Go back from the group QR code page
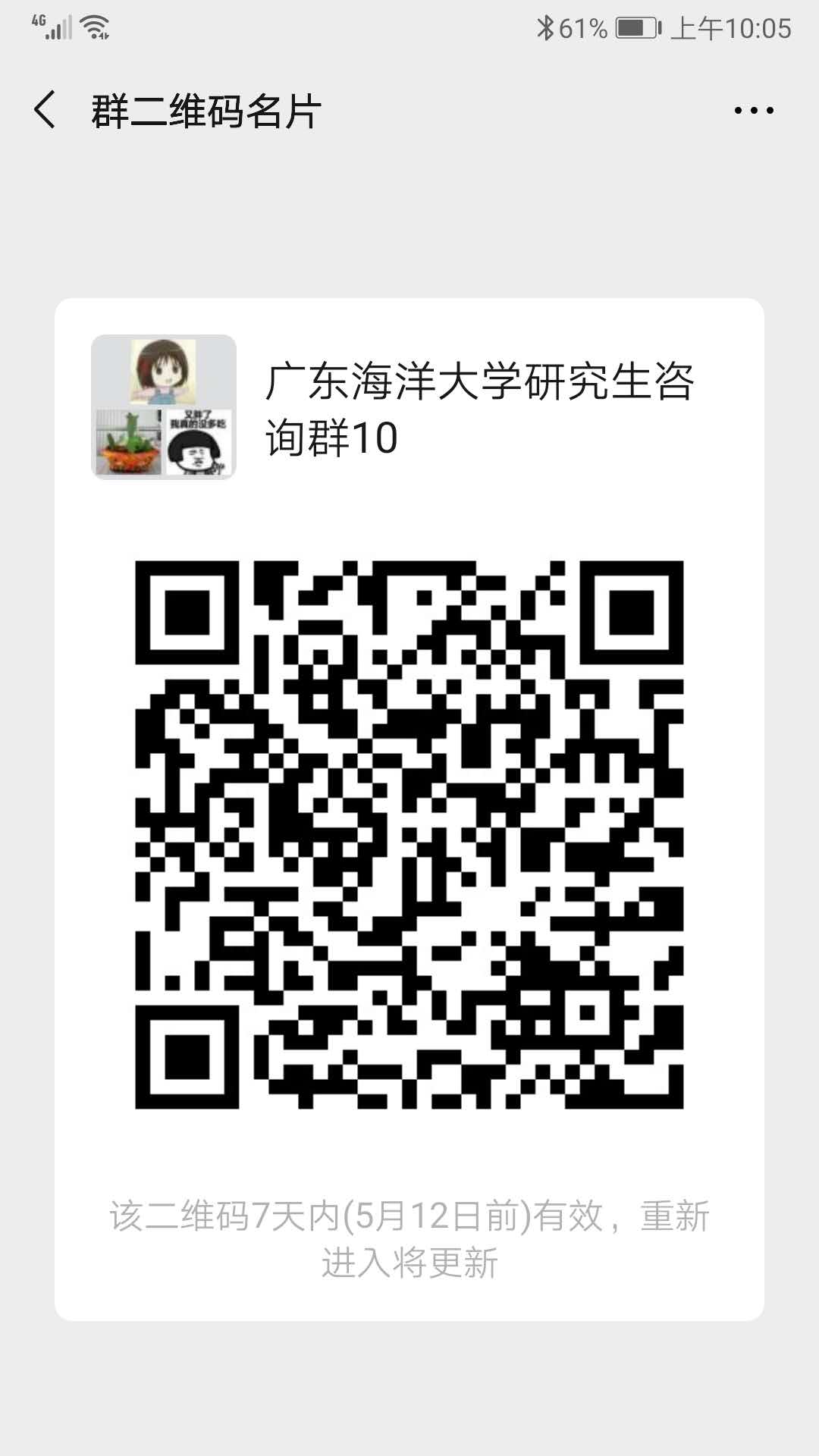Viewport: 819px width, 1456px height. click(x=45, y=110)
